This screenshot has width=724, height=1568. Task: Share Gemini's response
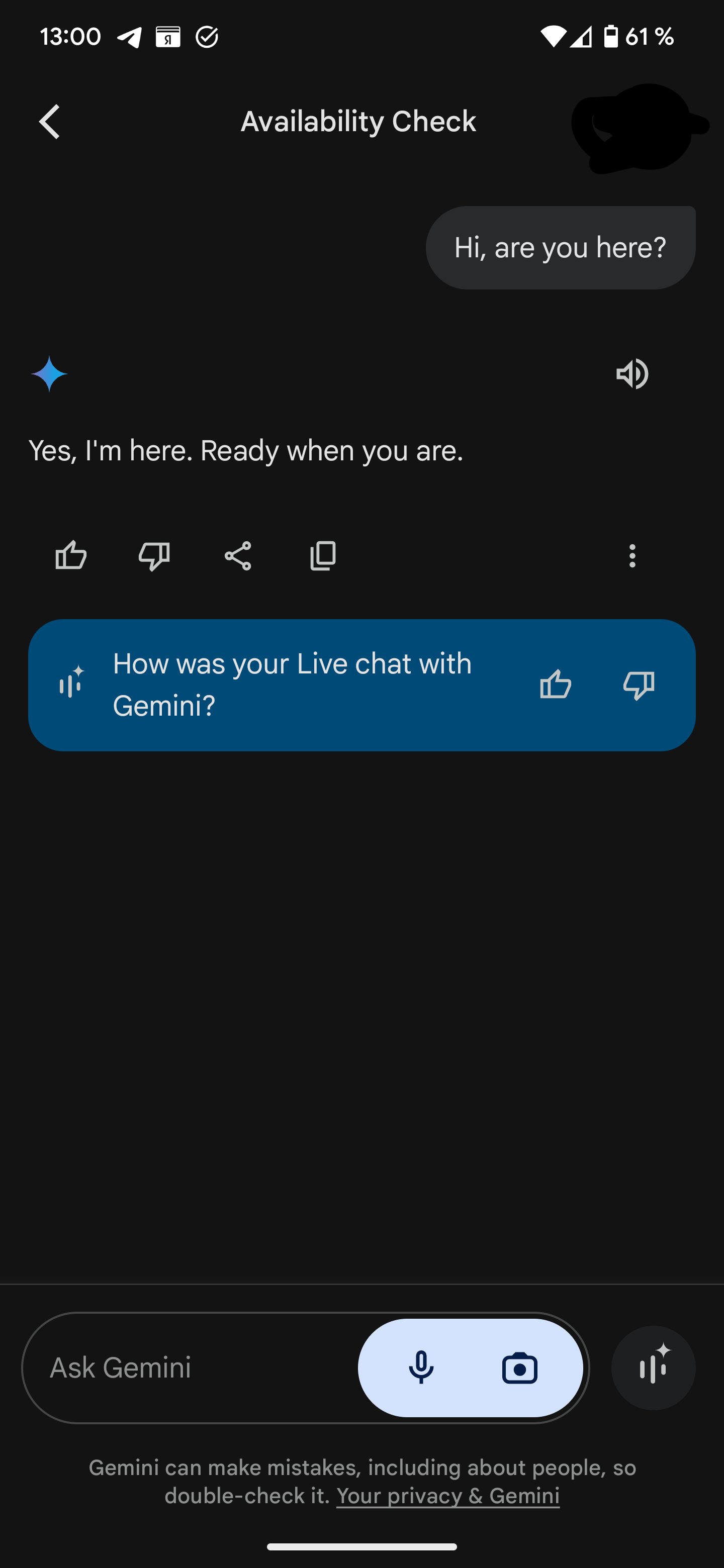pos(237,556)
